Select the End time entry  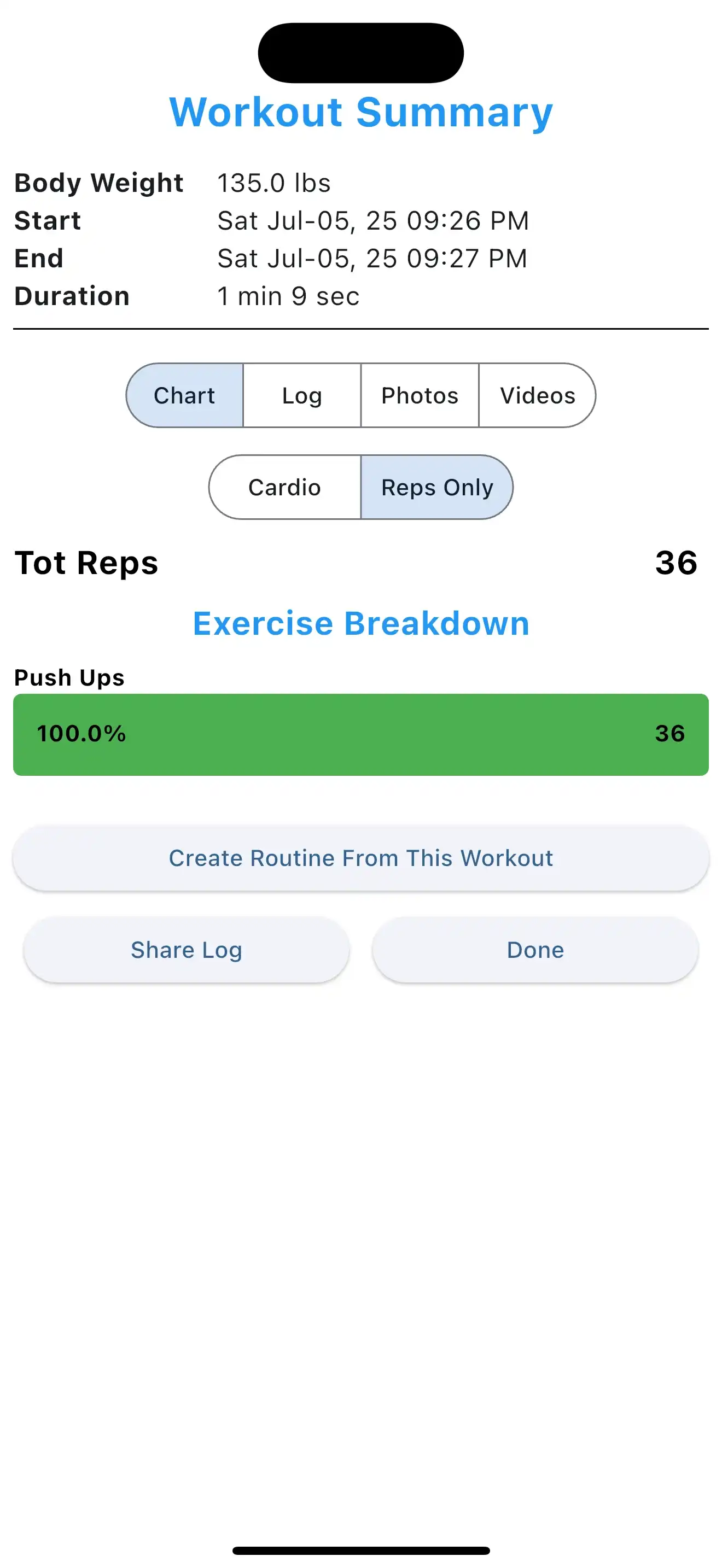pyautogui.click(x=372, y=258)
